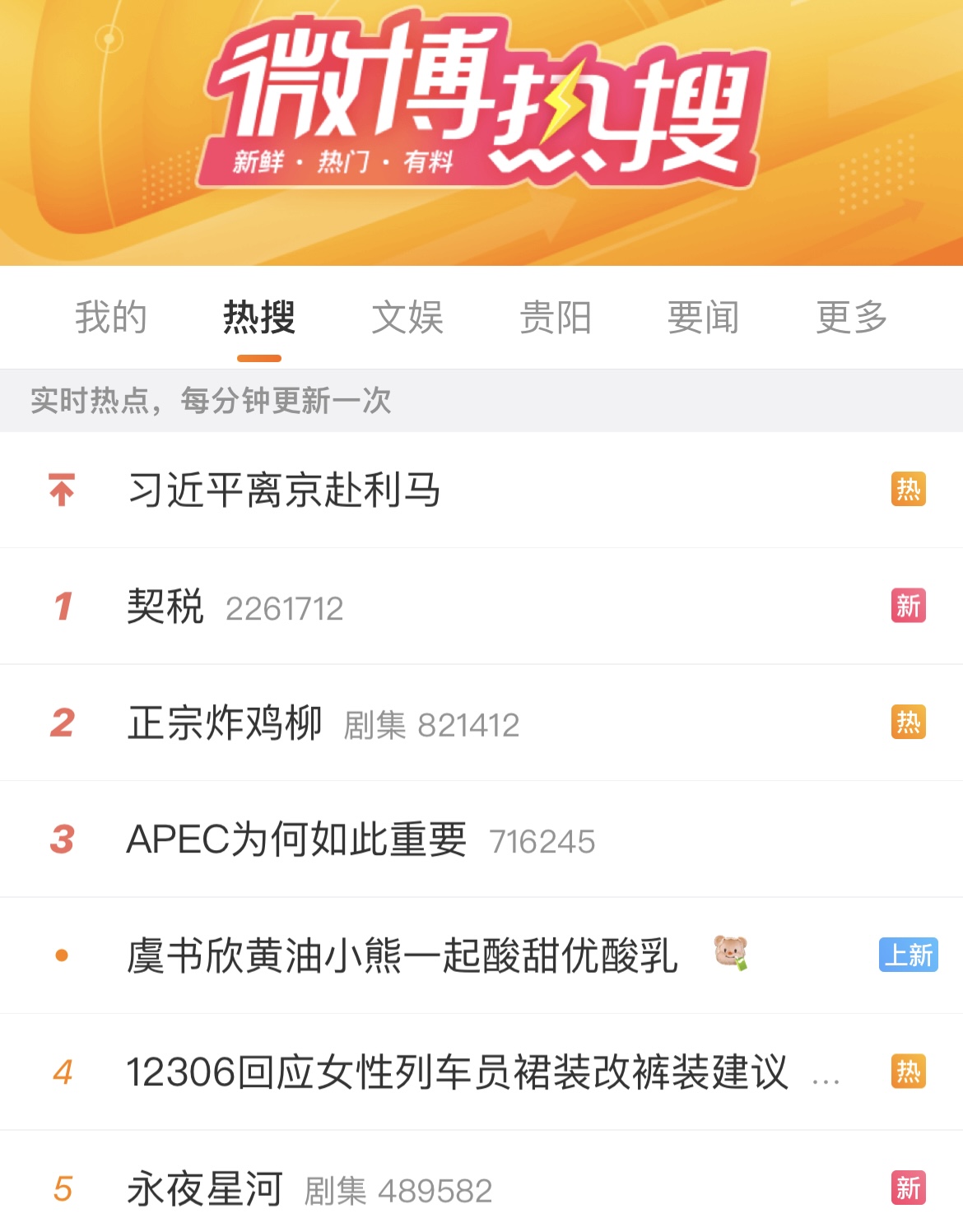The height and width of the screenshot is (1232, 963).
Task: Switch to the 文娱 tab
Action: pyautogui.click(x=407, y=318)
